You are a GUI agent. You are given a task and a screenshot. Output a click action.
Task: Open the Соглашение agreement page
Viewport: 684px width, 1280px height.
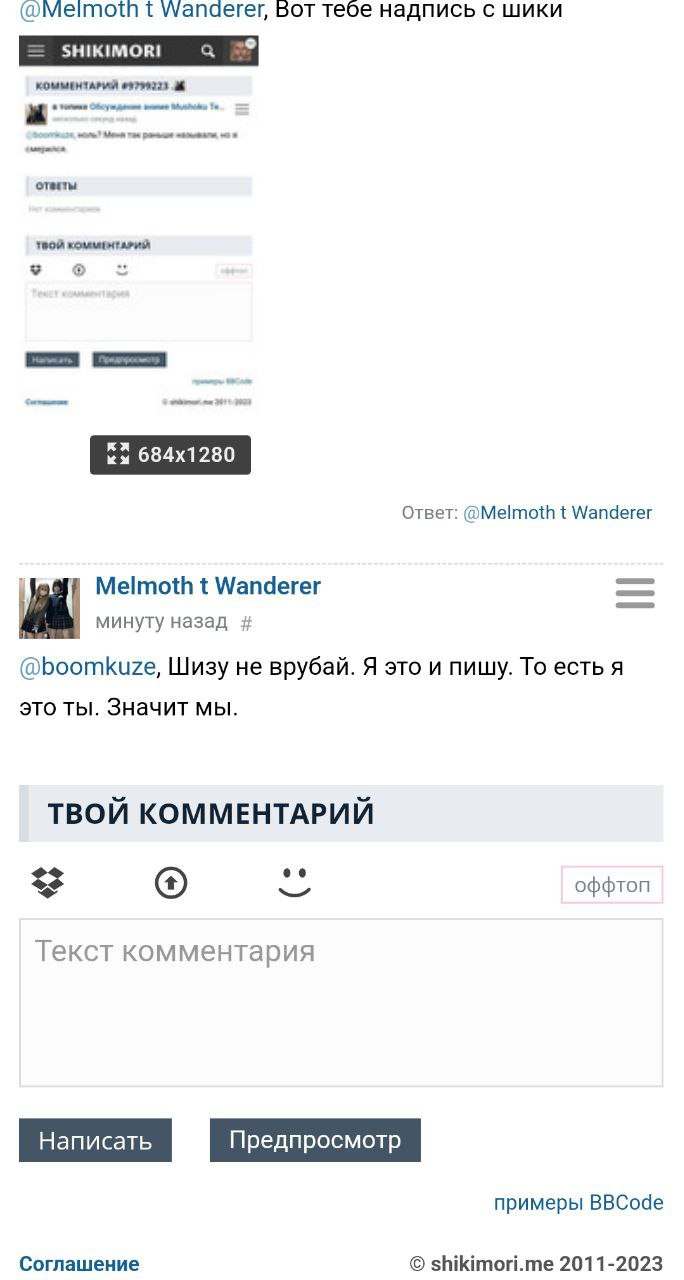click(x=79, y=1264)
